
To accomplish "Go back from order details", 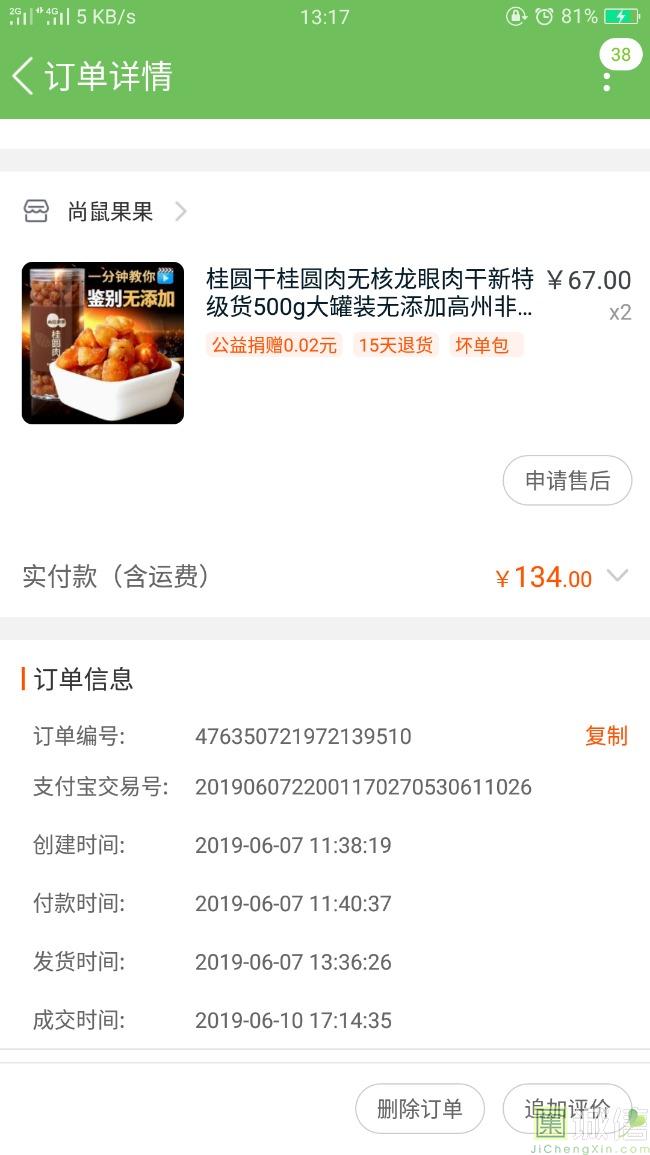I will pos(24,76).
